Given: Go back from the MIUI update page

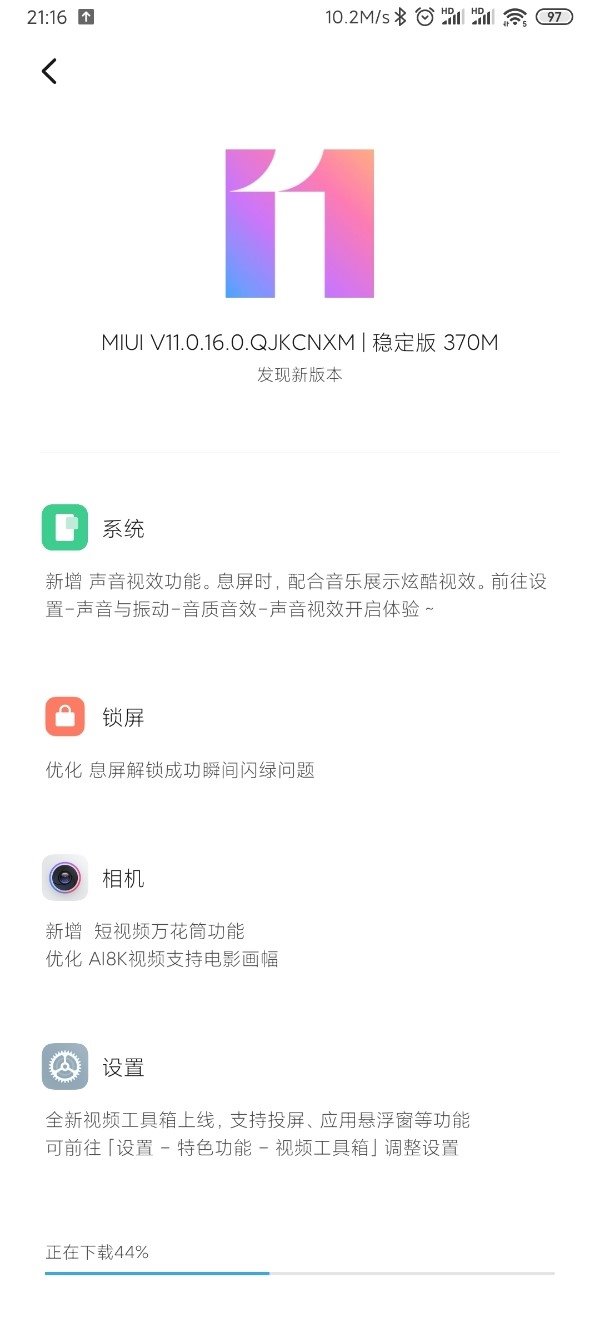Looking at the screenshot, I should [49, 71].
